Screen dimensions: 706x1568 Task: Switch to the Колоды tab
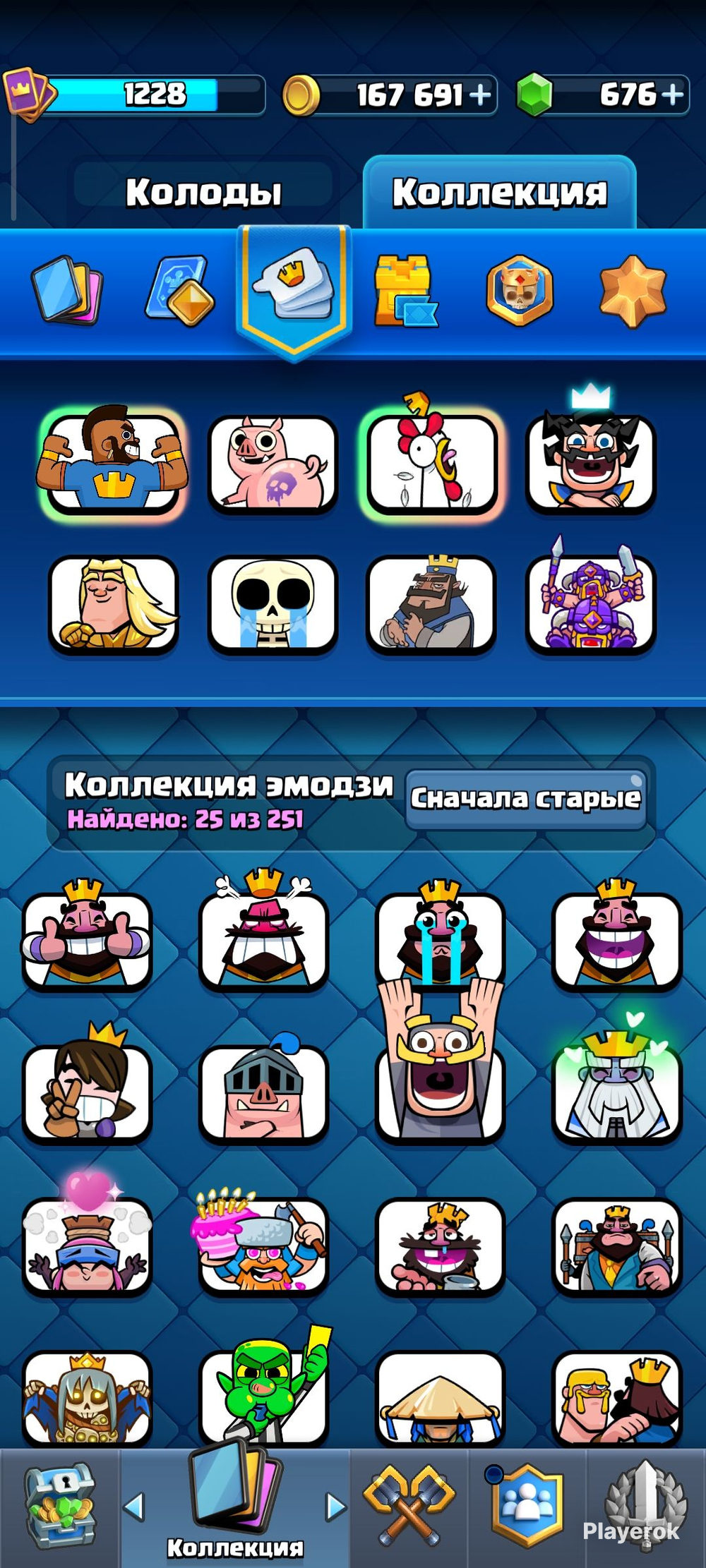[203, 192]
